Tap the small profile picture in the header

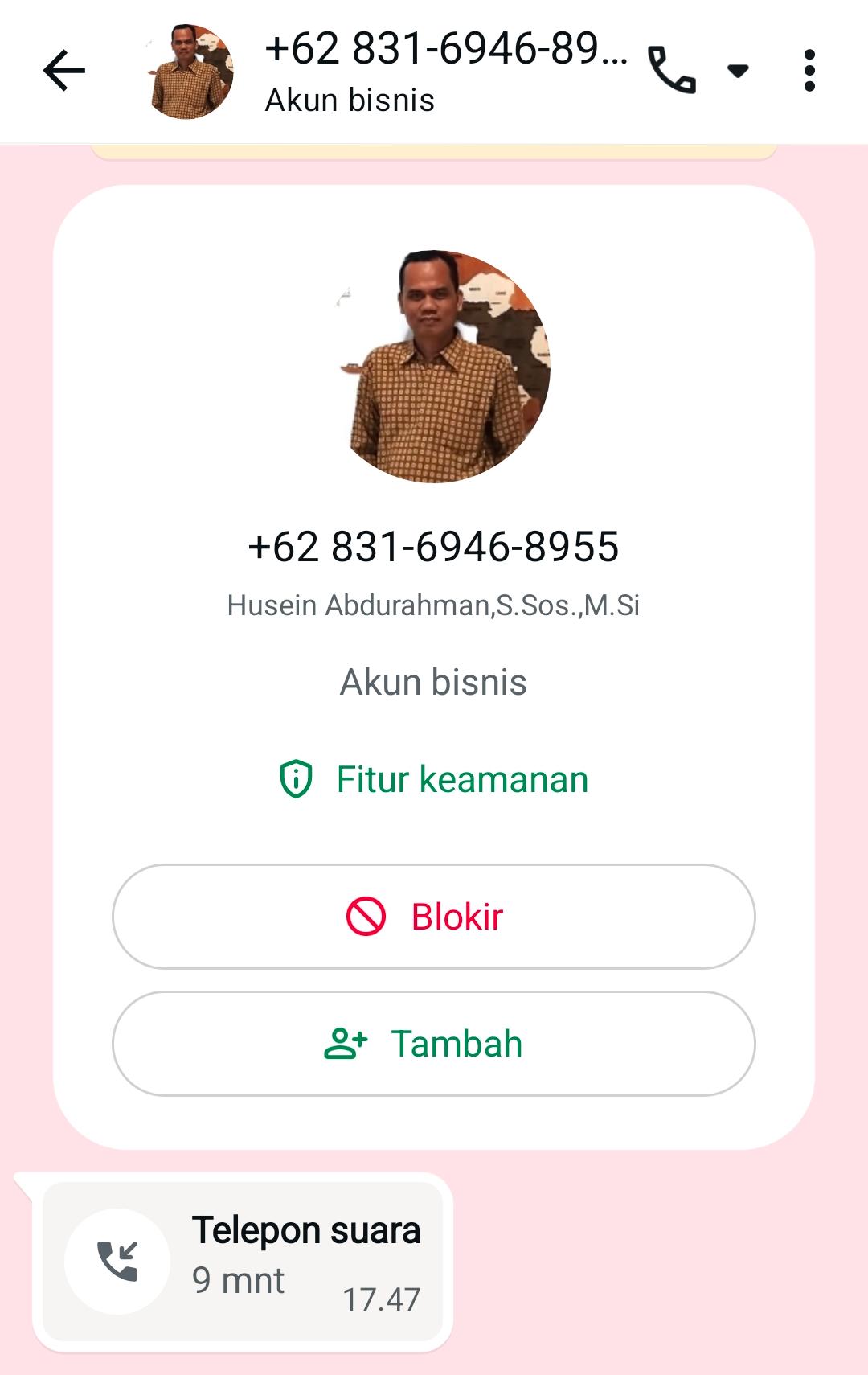[x=191, y=72]
